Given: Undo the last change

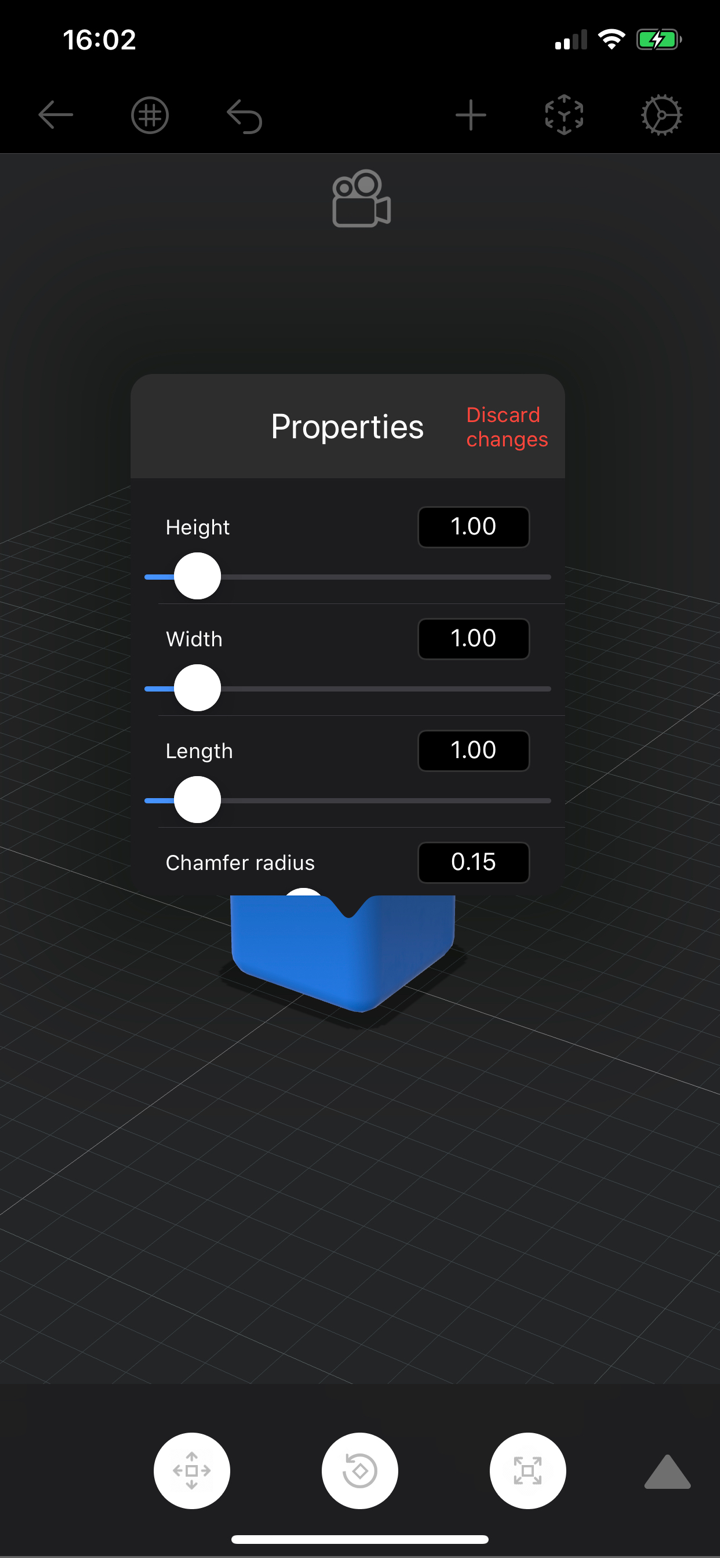Looking at the screenshot, I should point(245,114).
